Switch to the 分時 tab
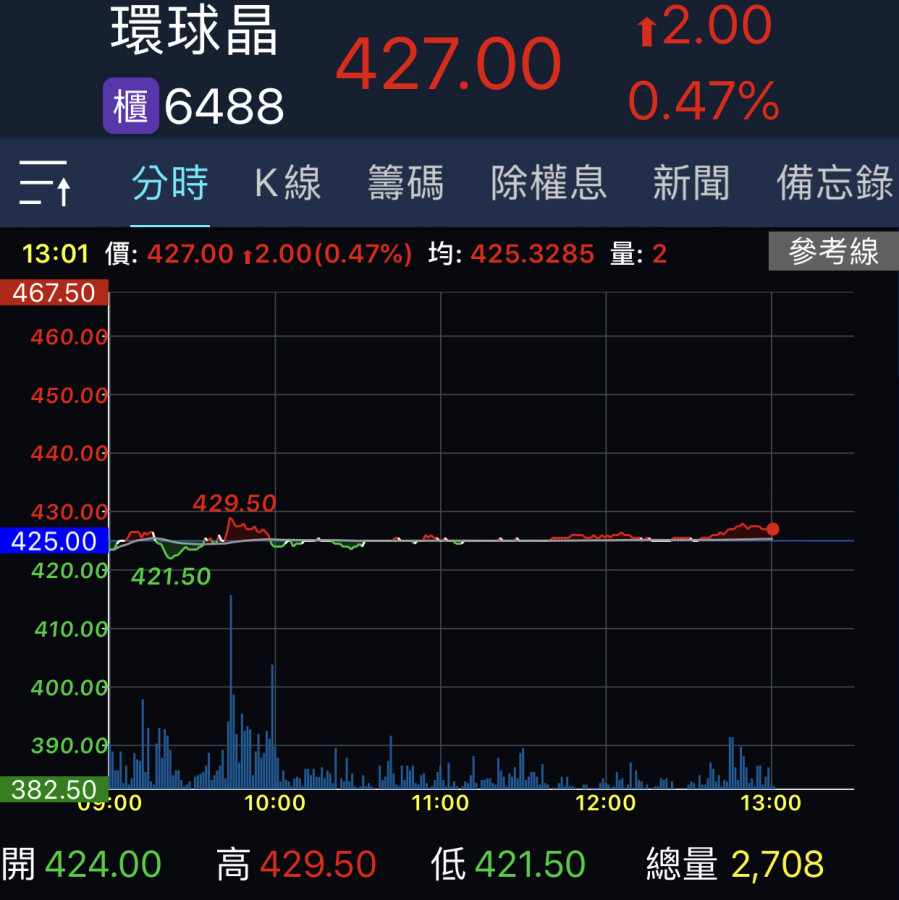 (x=170, y=184)
